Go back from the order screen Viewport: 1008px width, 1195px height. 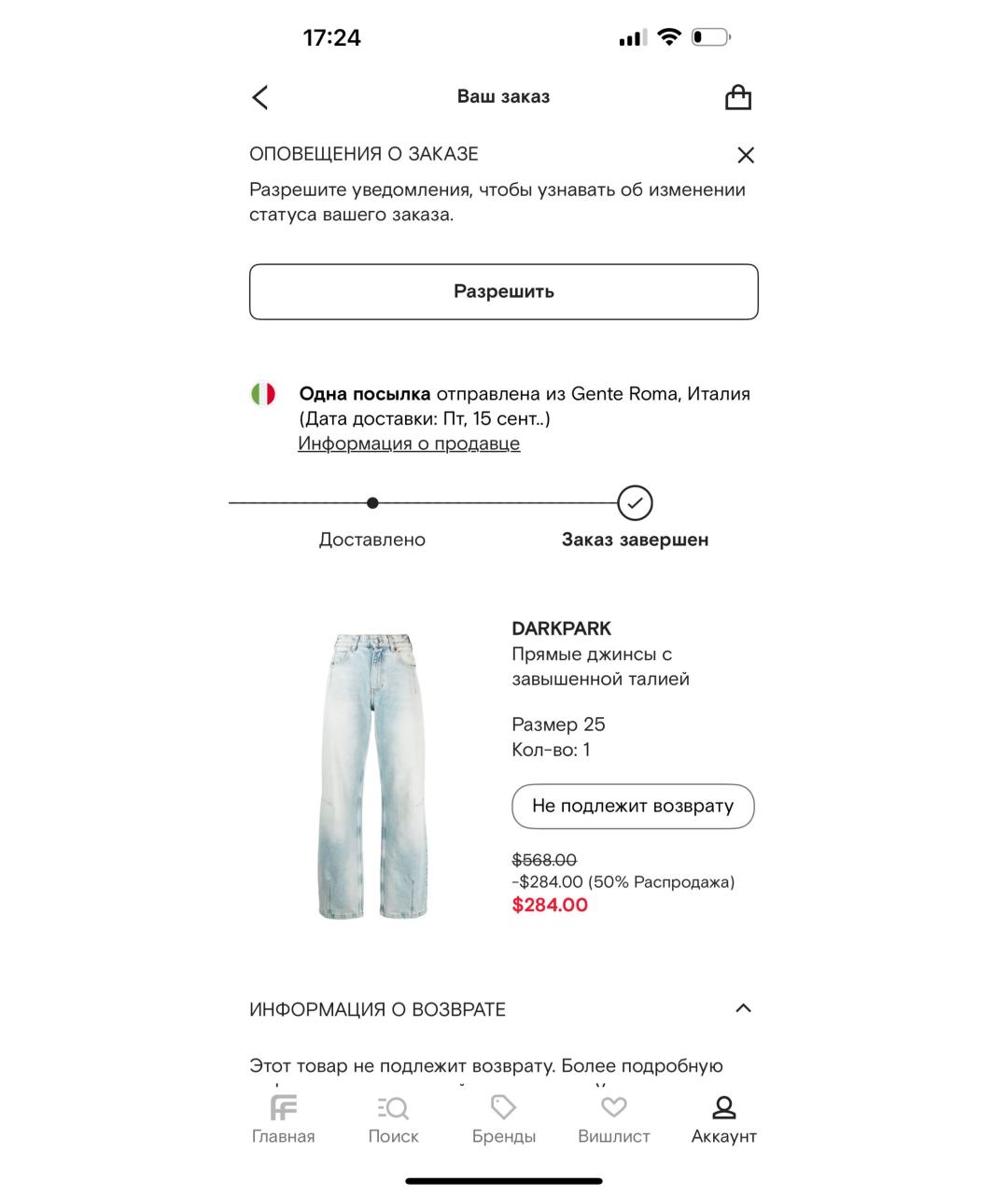pyautogui.click(x=260, y=97)
